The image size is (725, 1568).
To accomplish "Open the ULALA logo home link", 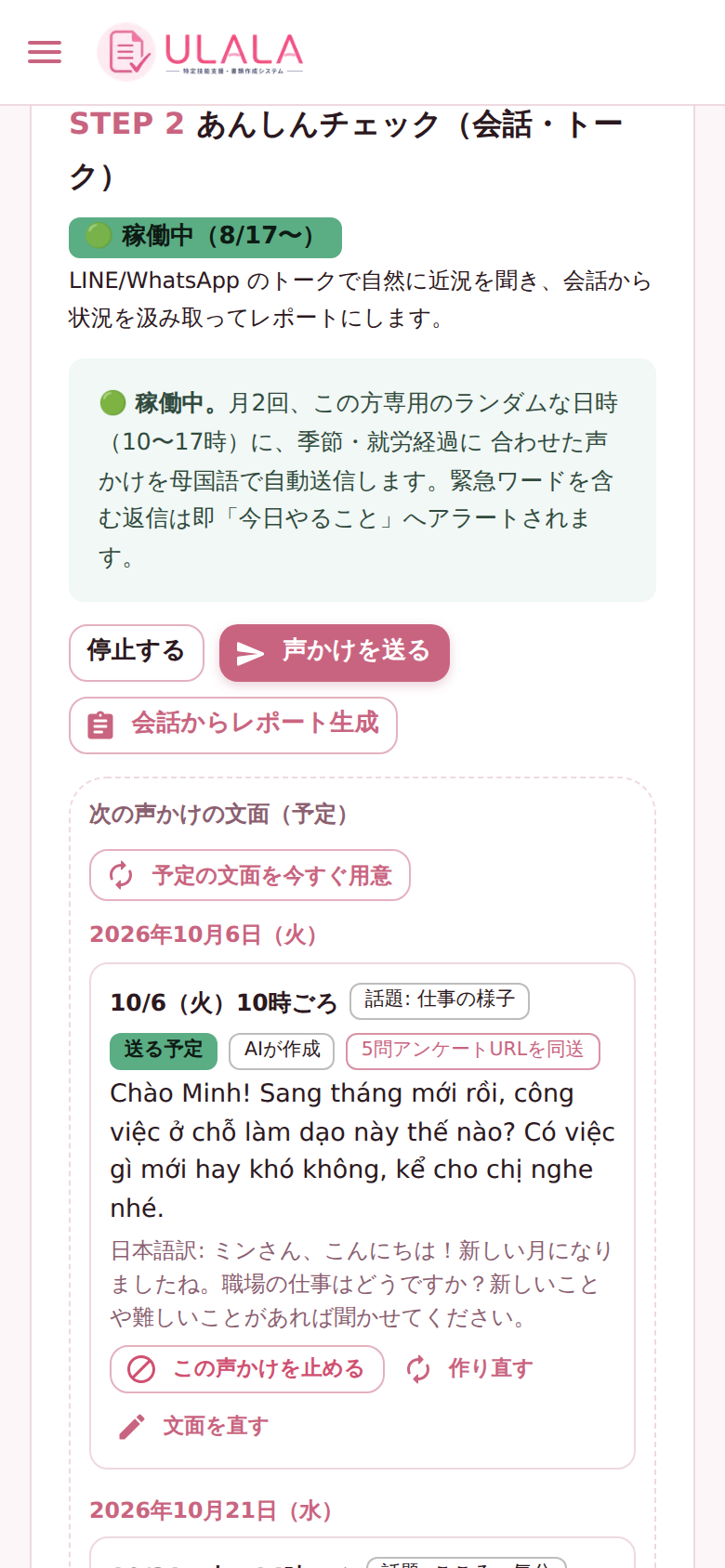I will (201, 52).
